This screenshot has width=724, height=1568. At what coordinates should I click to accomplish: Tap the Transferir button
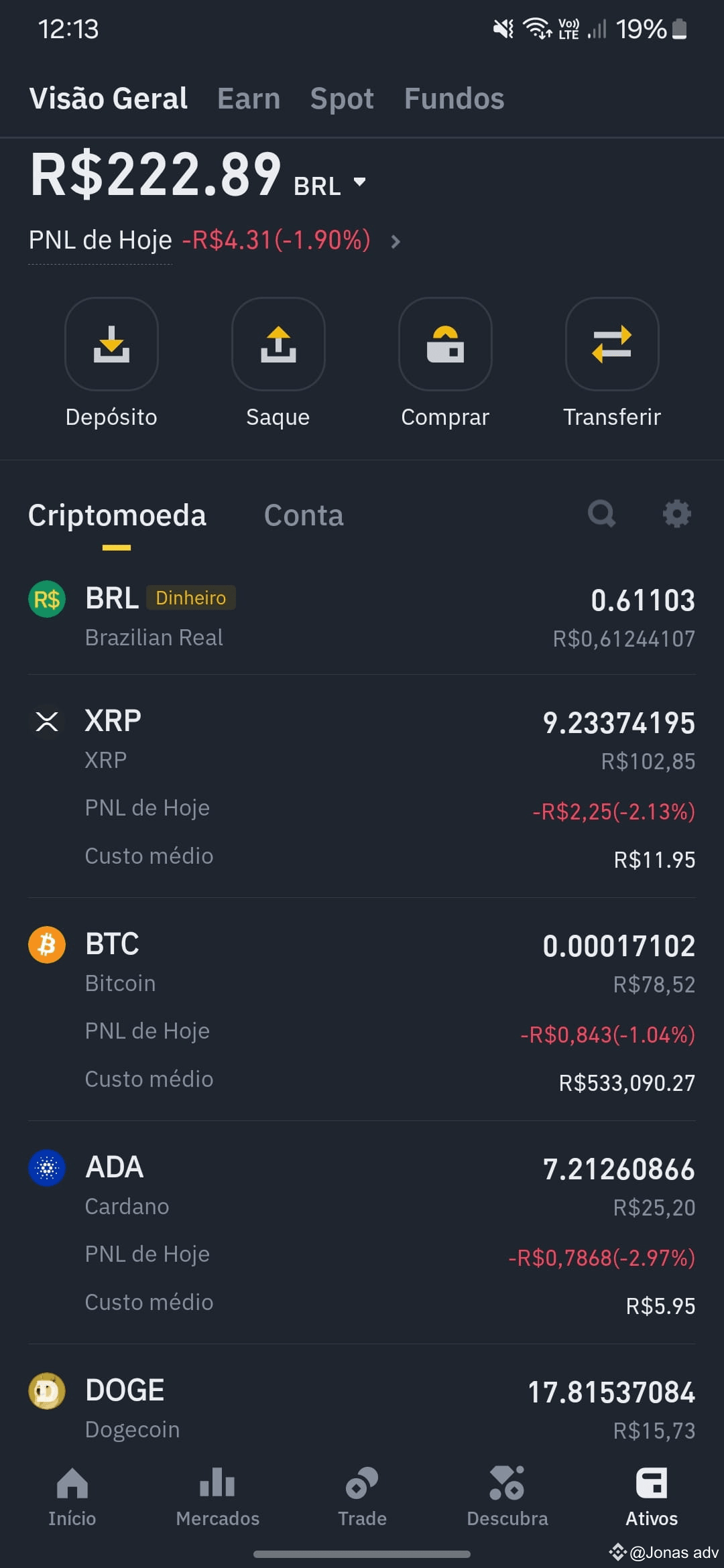tap(612, 363)
